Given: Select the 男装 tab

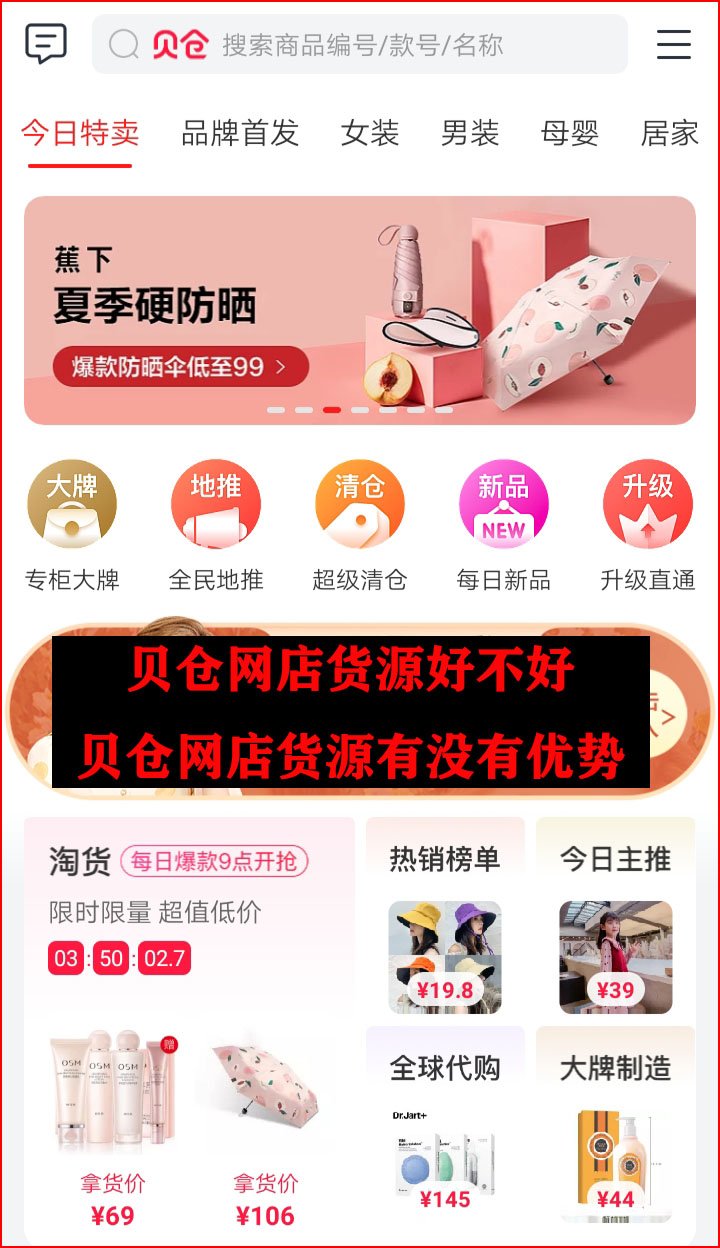Looking at the screenshot, I should pyautogui.click(x=470, y=133).
